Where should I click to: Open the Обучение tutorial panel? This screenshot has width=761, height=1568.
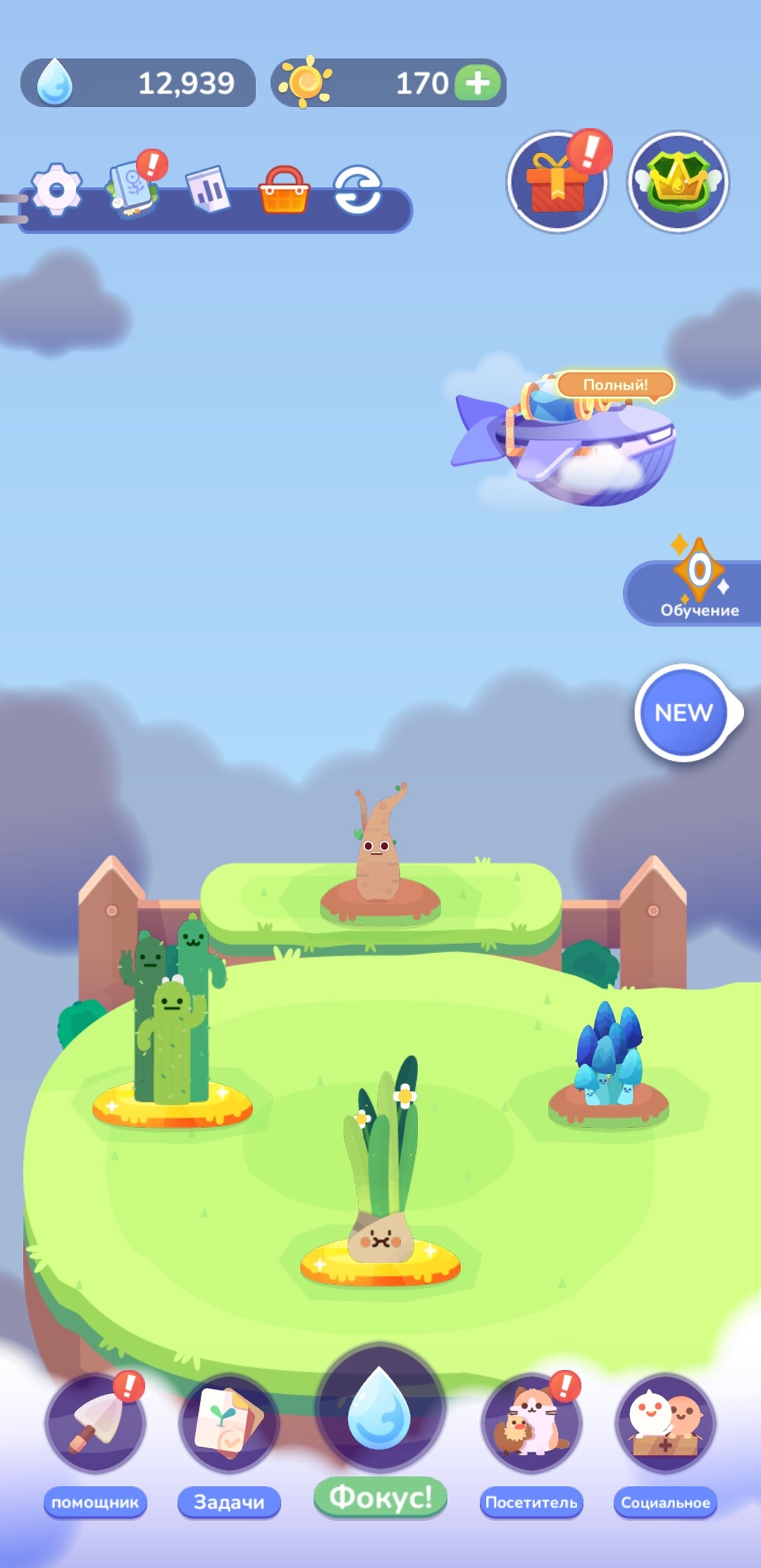[x=698, y=590]
